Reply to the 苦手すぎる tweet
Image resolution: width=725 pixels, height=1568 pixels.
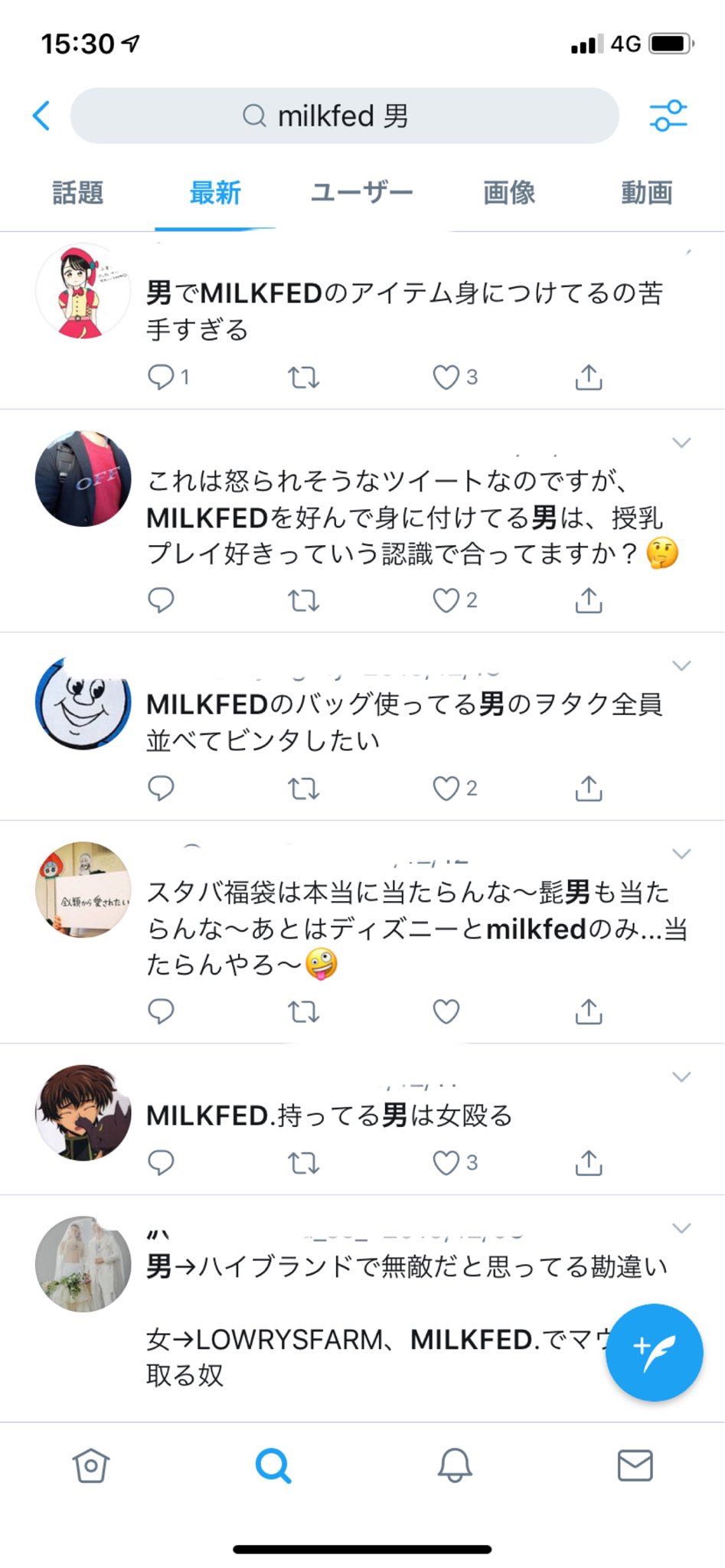point(162,377)
